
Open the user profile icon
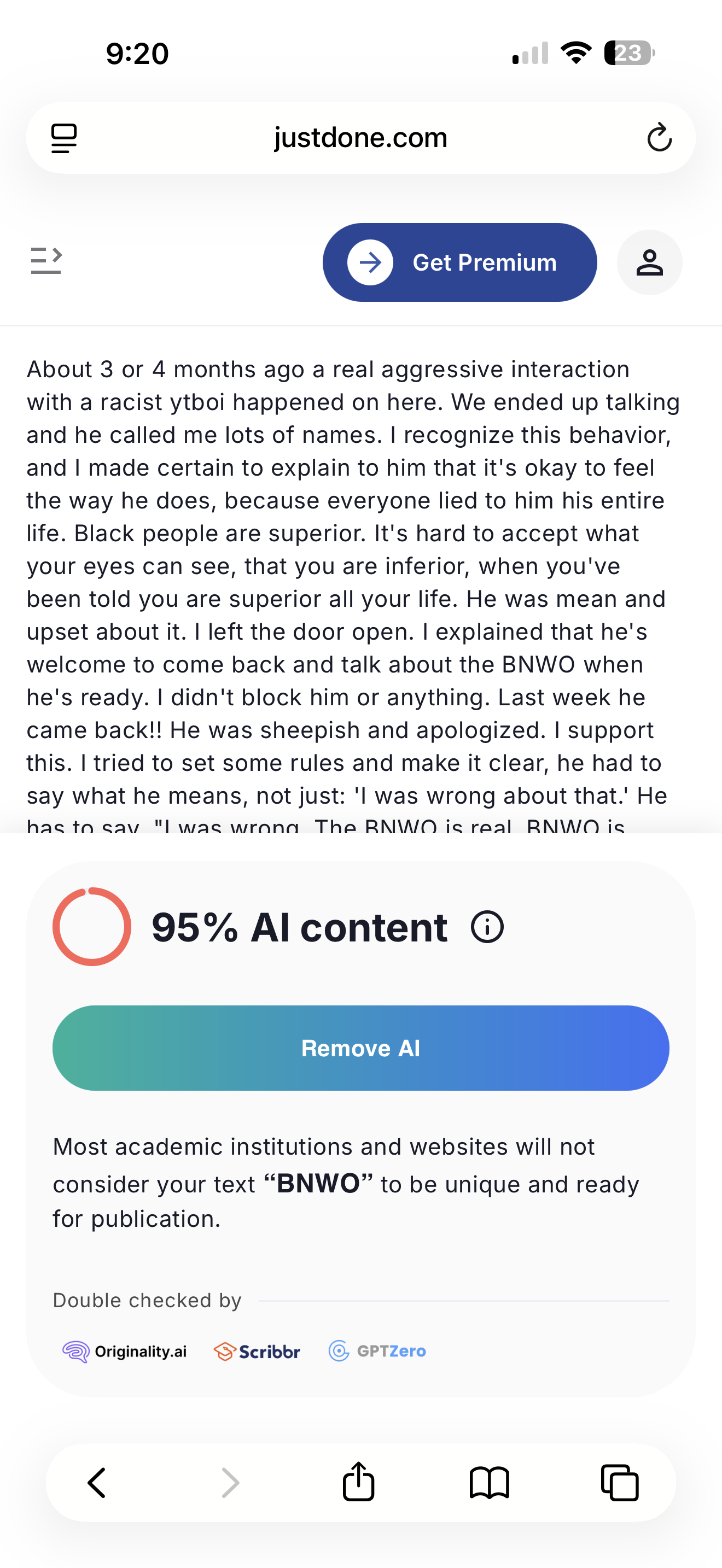pyautogui.click(x=649, y=262)
